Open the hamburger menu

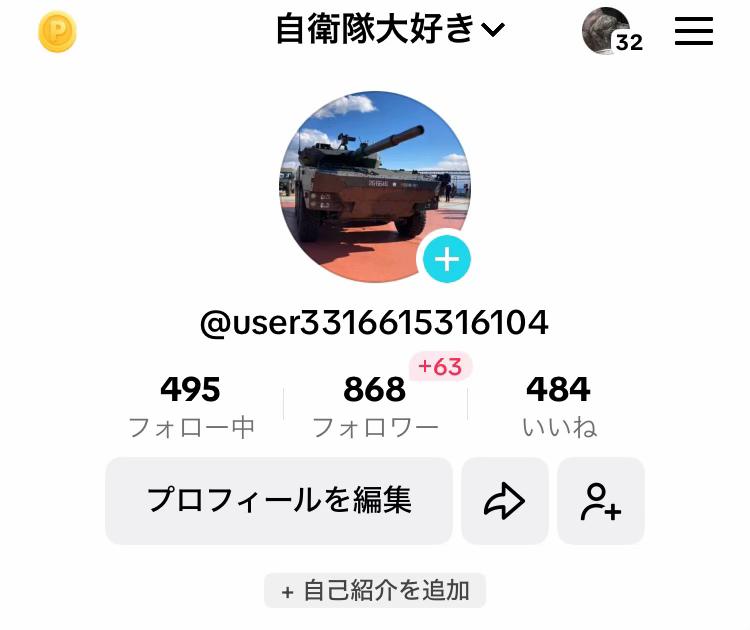694,32
